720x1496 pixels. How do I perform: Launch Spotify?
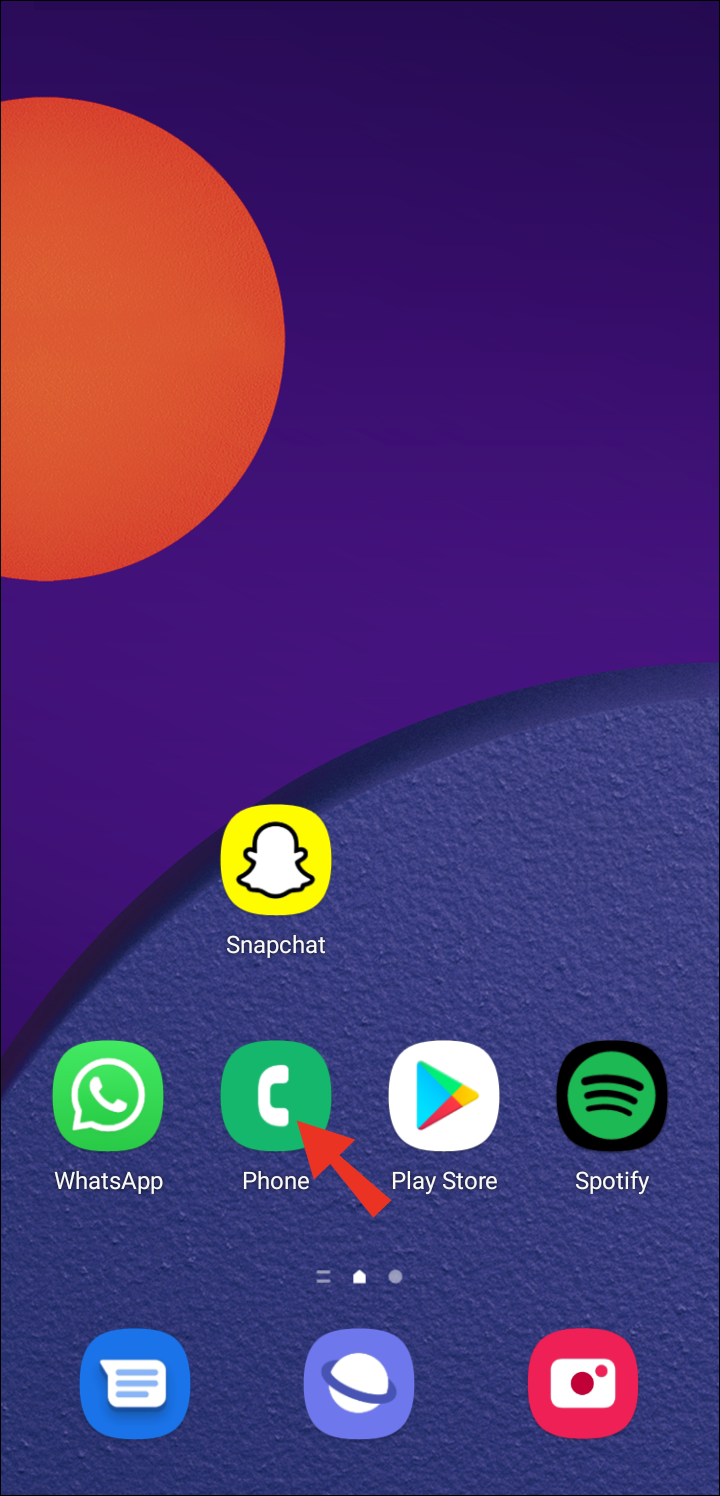coord(612,1096)
